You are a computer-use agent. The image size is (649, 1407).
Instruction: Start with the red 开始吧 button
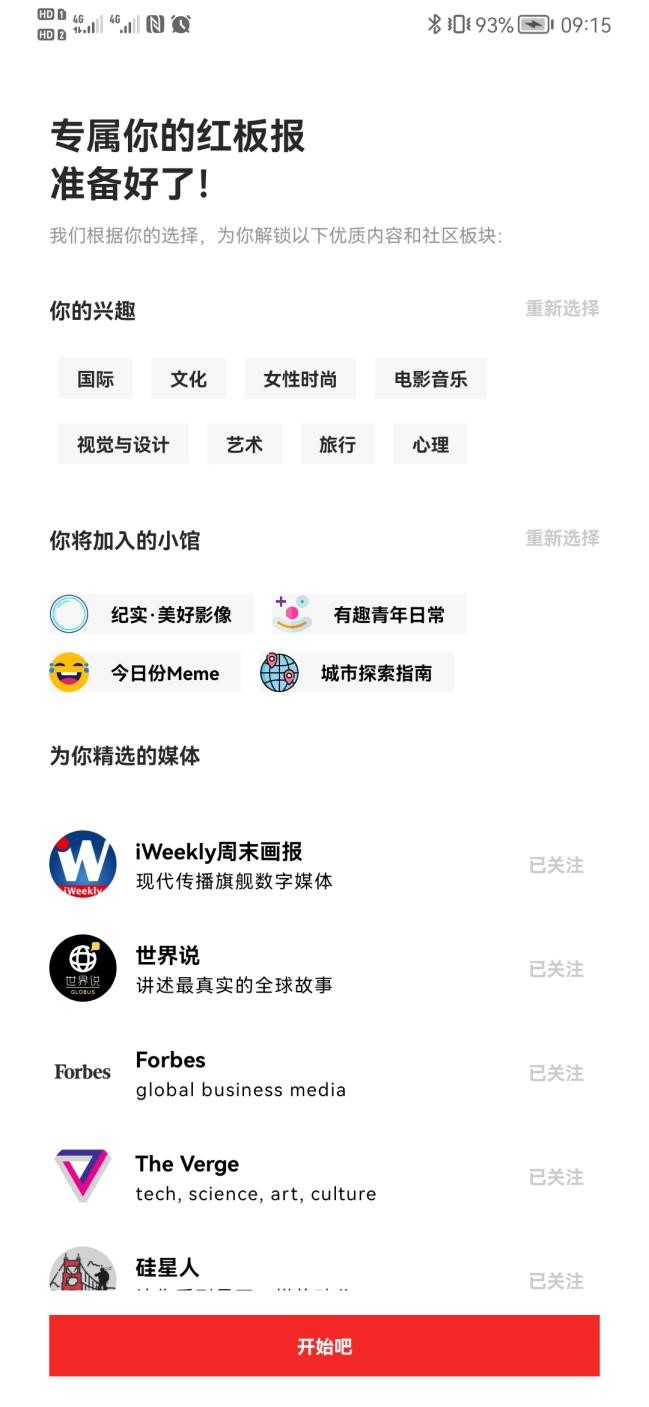(x=324, y=1346)
